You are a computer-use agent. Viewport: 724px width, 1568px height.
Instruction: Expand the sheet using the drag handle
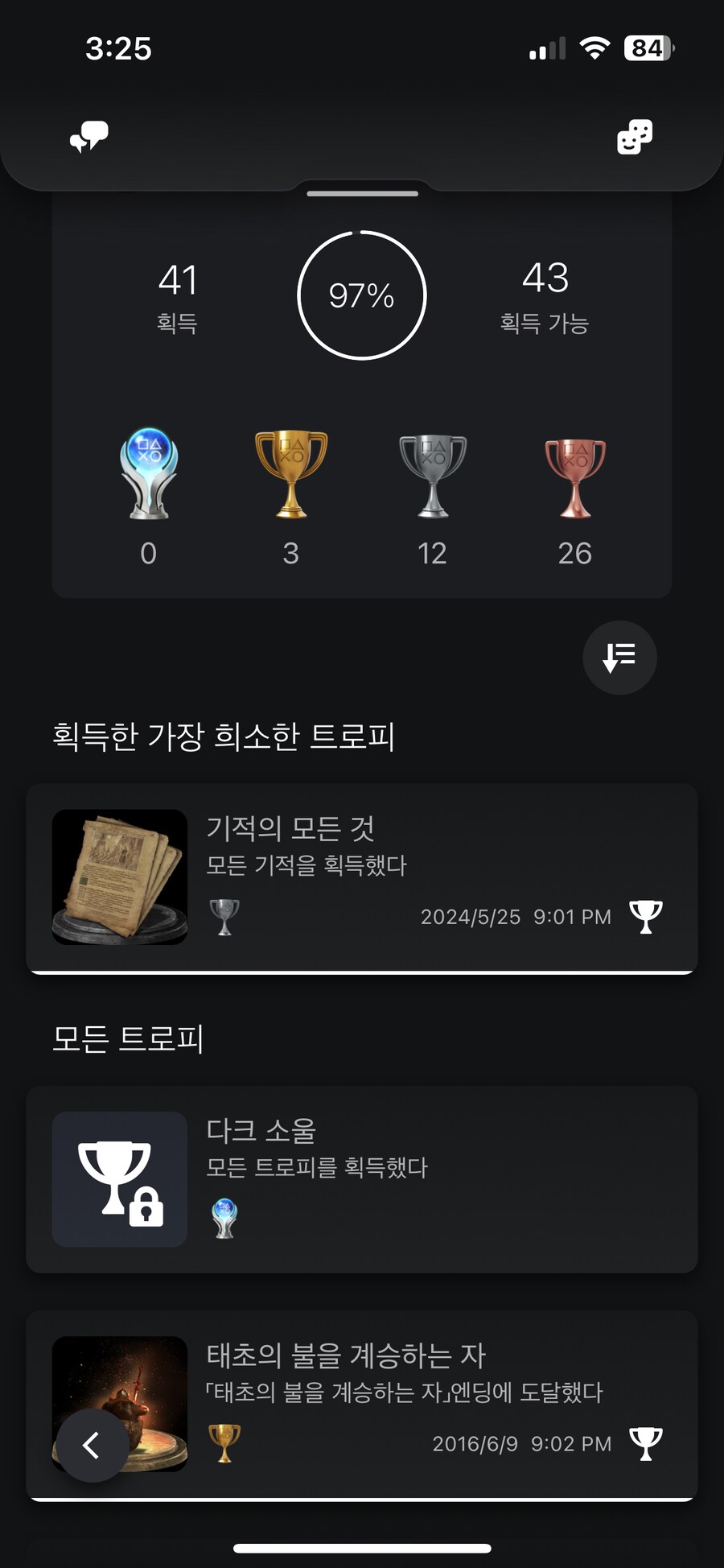(362, 193)
